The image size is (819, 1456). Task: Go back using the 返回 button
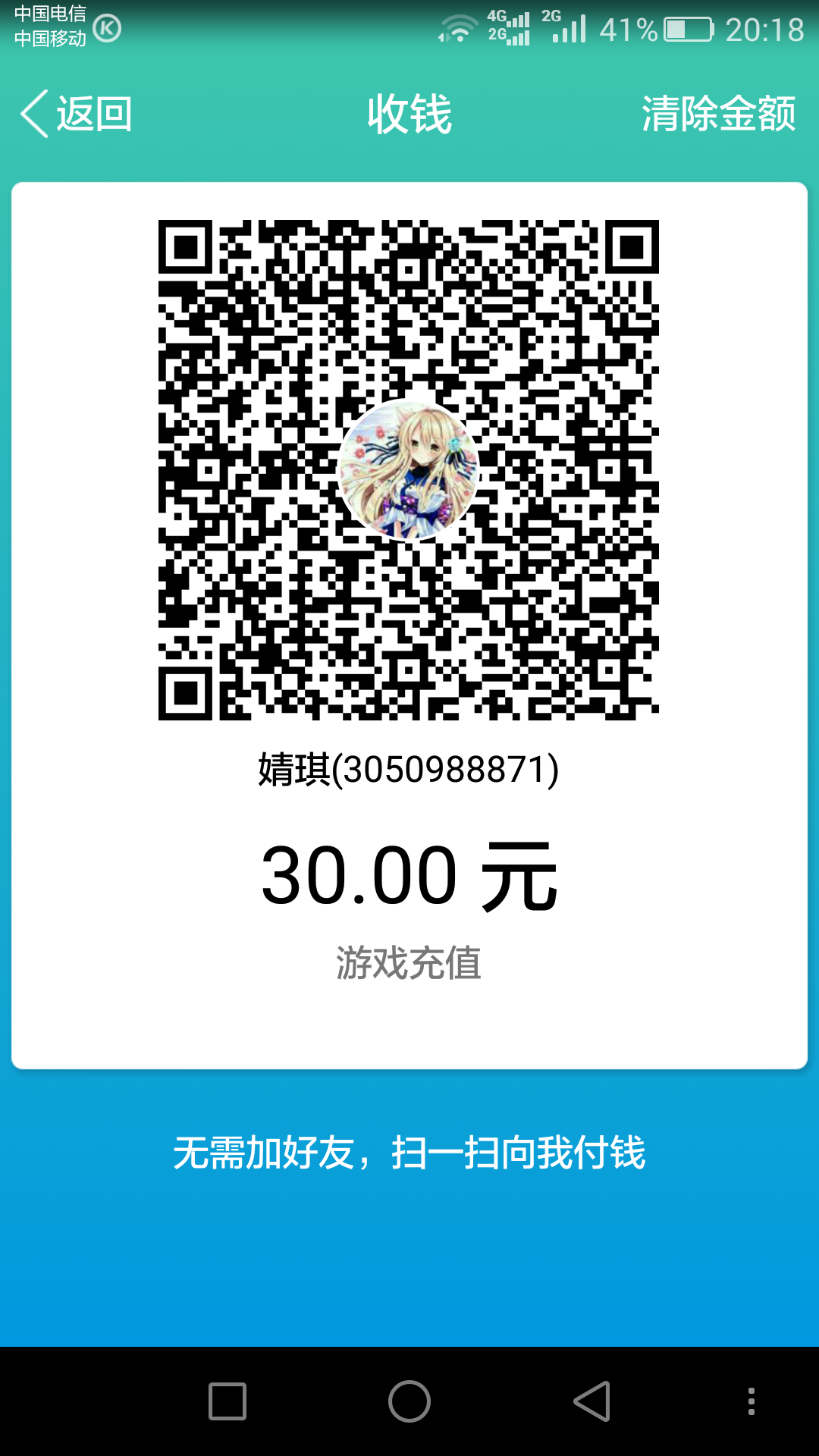[x=77, y=114]
